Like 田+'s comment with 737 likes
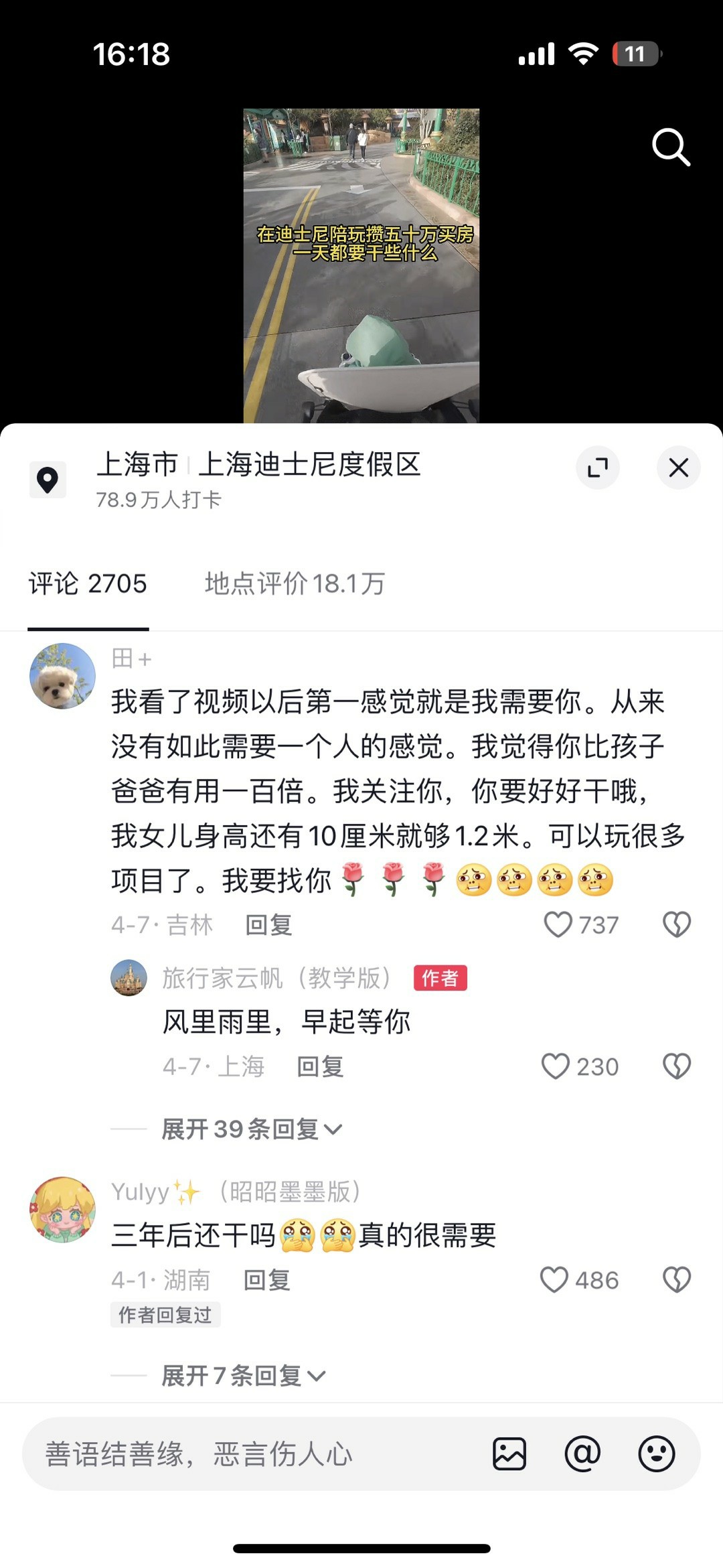The image size is (723, 1568). 558,925
